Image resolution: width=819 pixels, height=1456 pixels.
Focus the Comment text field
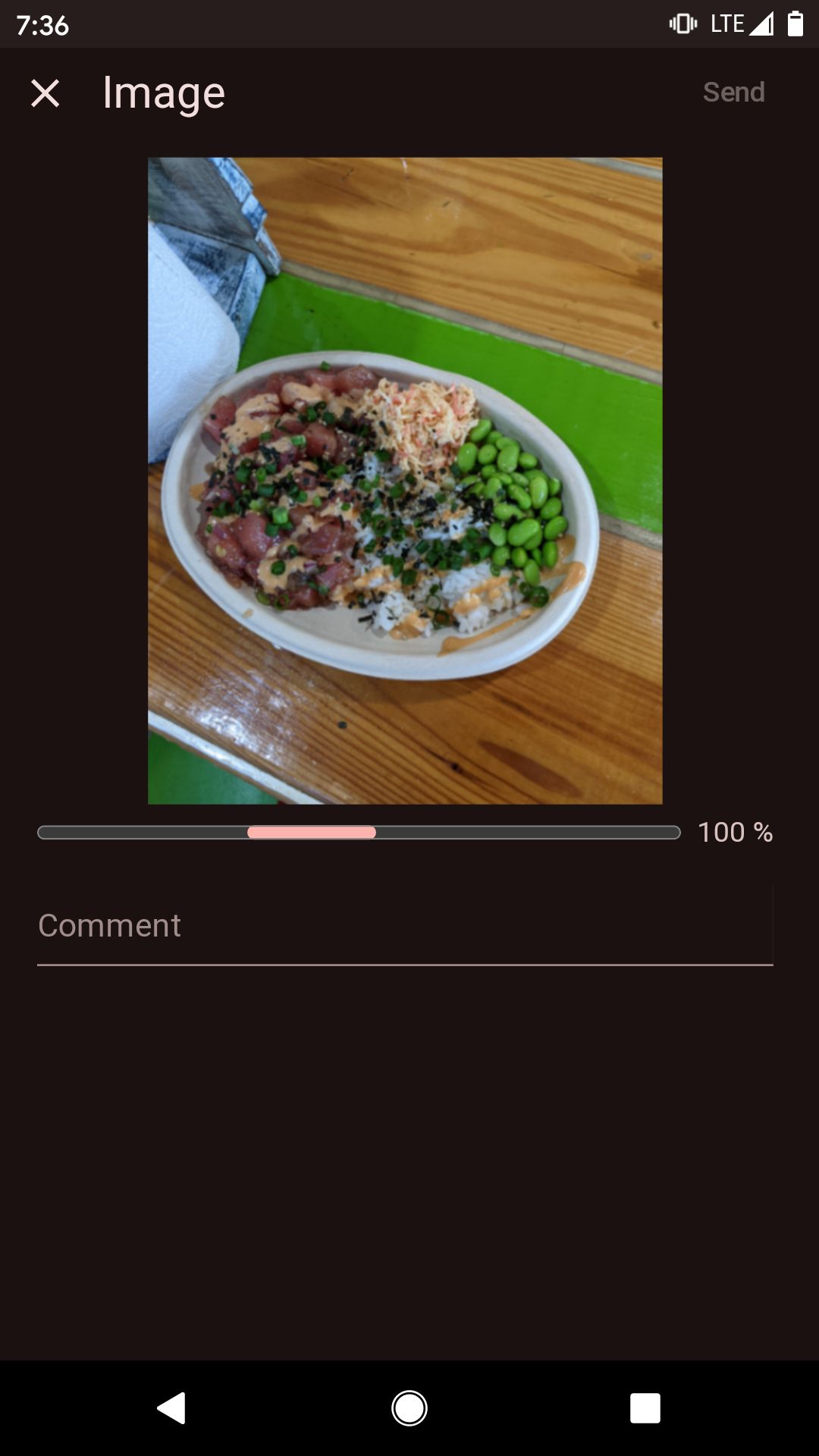point(404,926)
